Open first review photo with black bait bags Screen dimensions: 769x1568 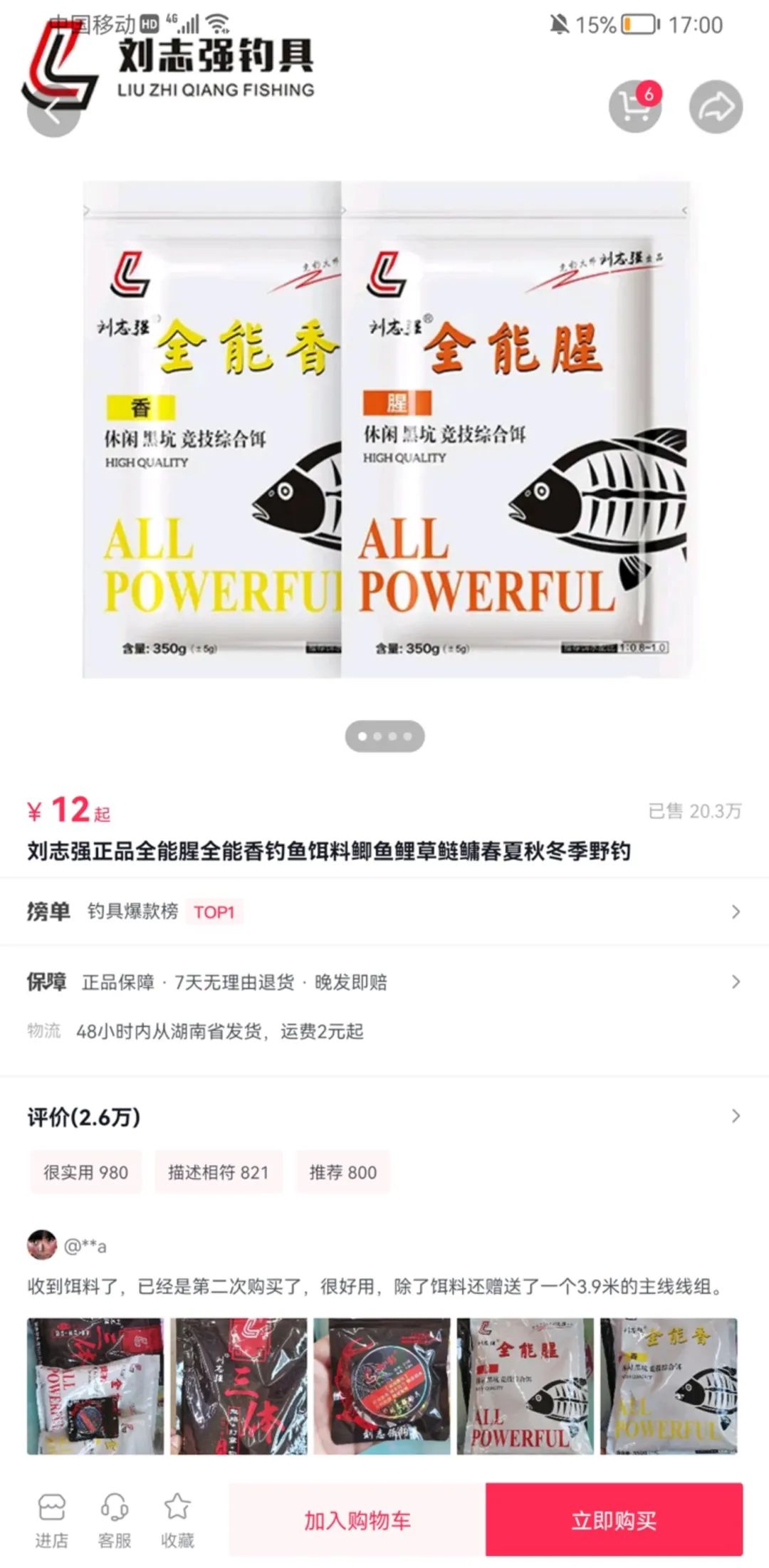tap(95, 1386)
